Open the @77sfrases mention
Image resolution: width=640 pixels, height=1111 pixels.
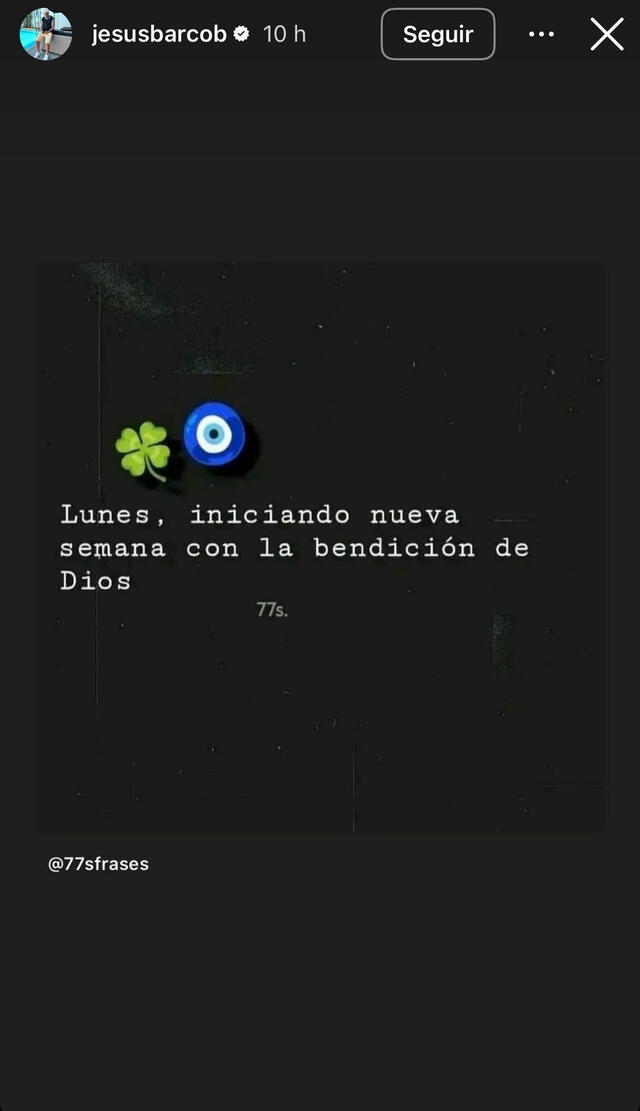(x=98, y=864)
